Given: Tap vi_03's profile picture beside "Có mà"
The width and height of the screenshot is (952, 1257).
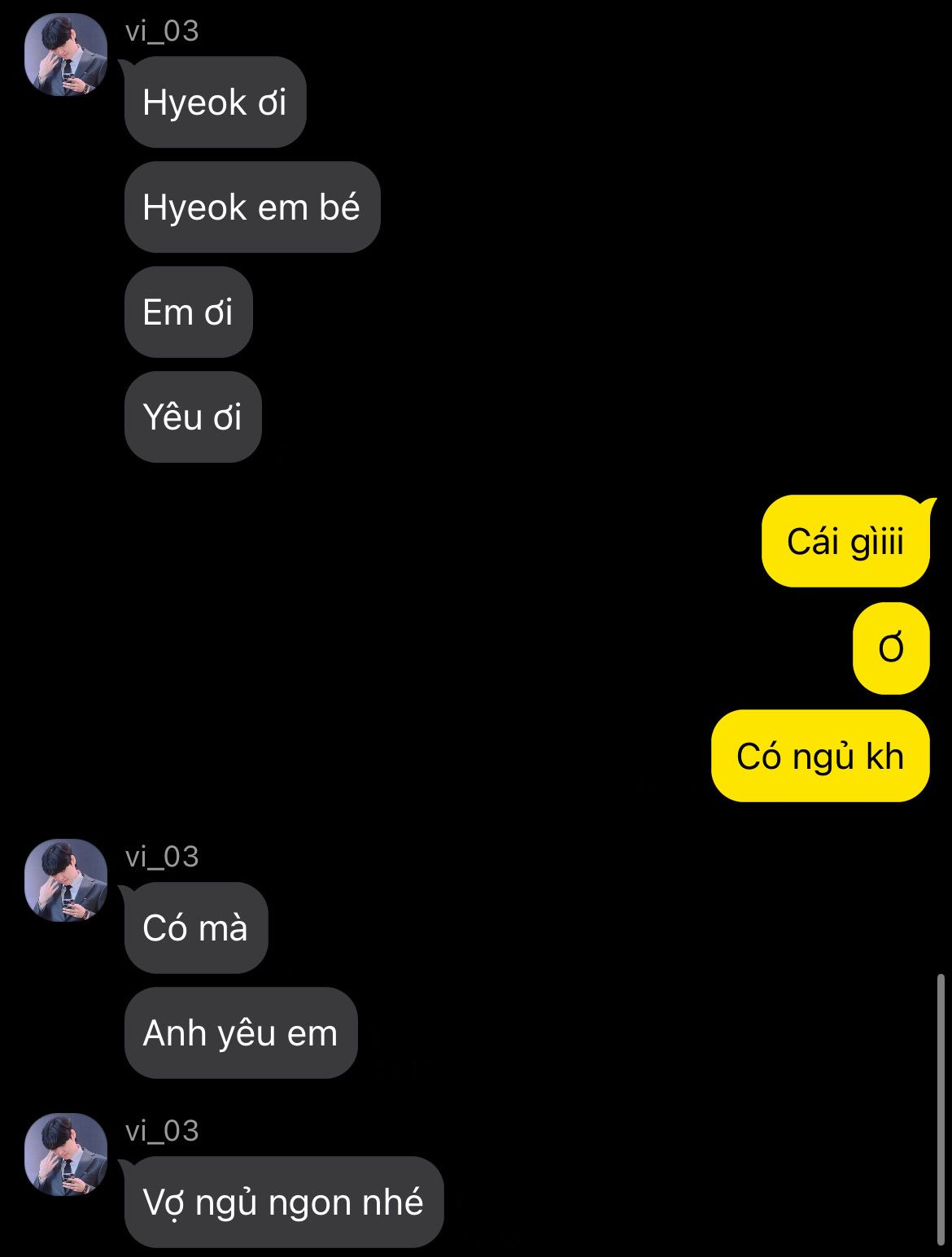Looking at the screenshot, I should (x=66, y=880).
